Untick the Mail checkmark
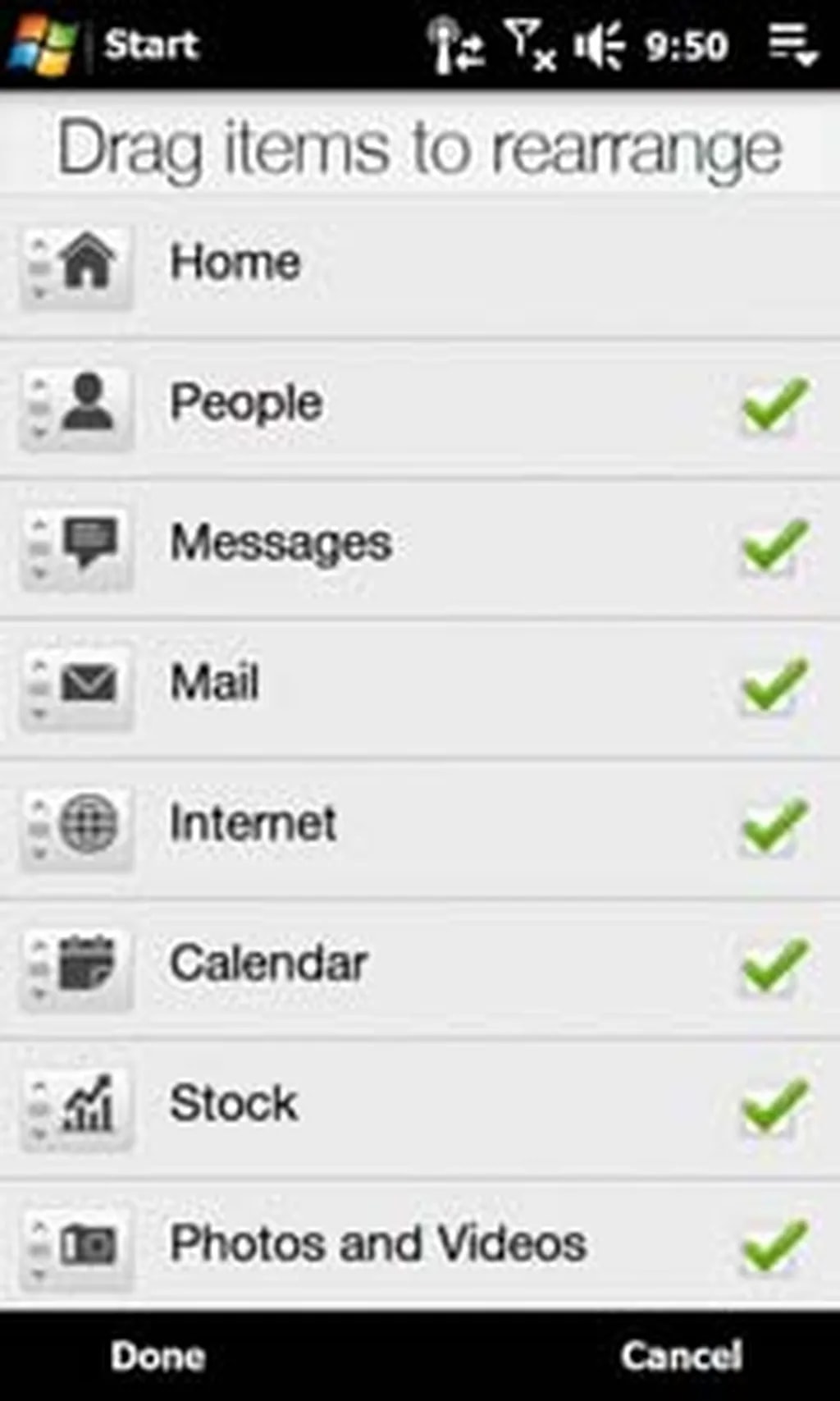Viewport: 840px width, 1401px height. pyautogui.click(x=774, y=685)
